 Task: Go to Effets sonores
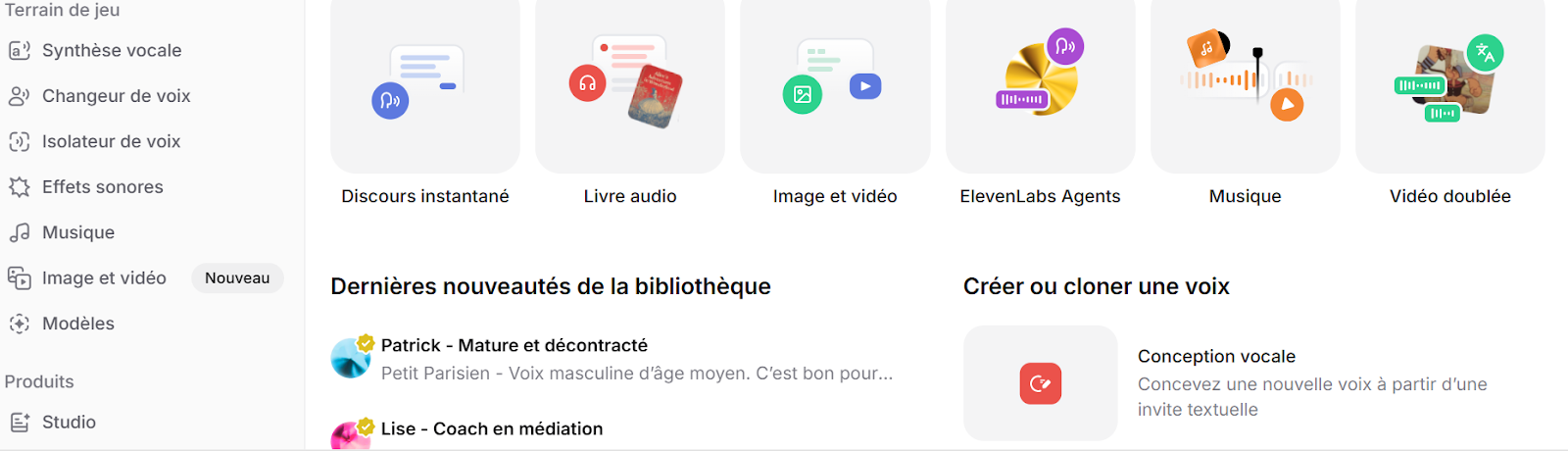(102, 187)
